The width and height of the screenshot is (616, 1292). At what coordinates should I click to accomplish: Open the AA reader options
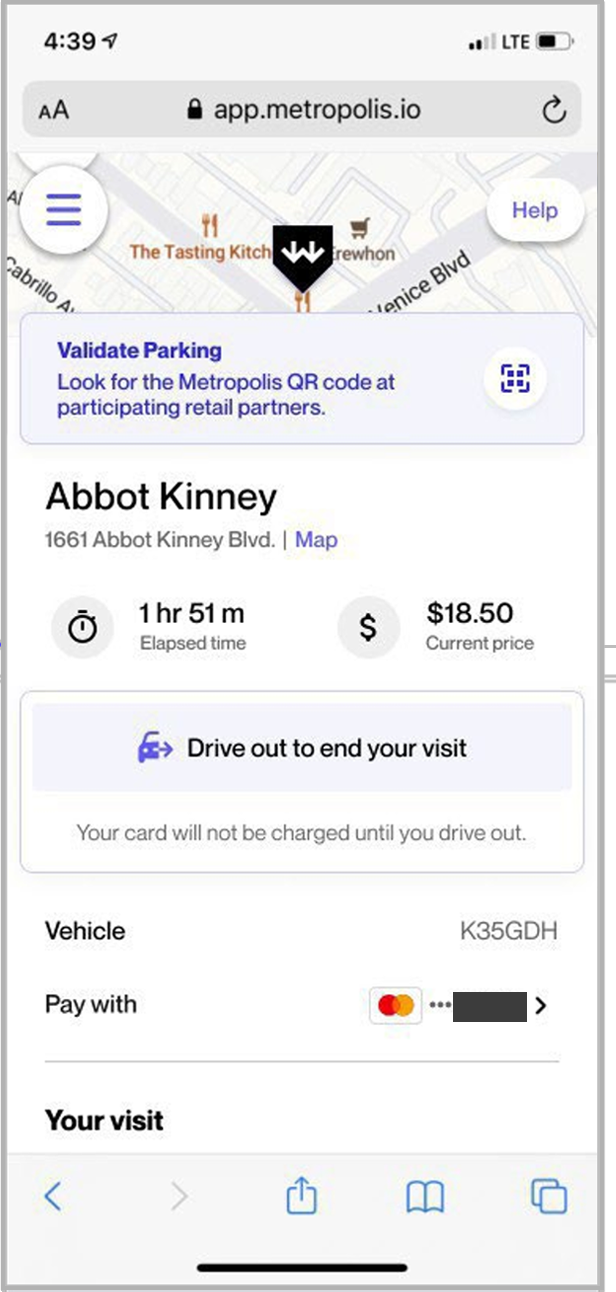point(54,110)
